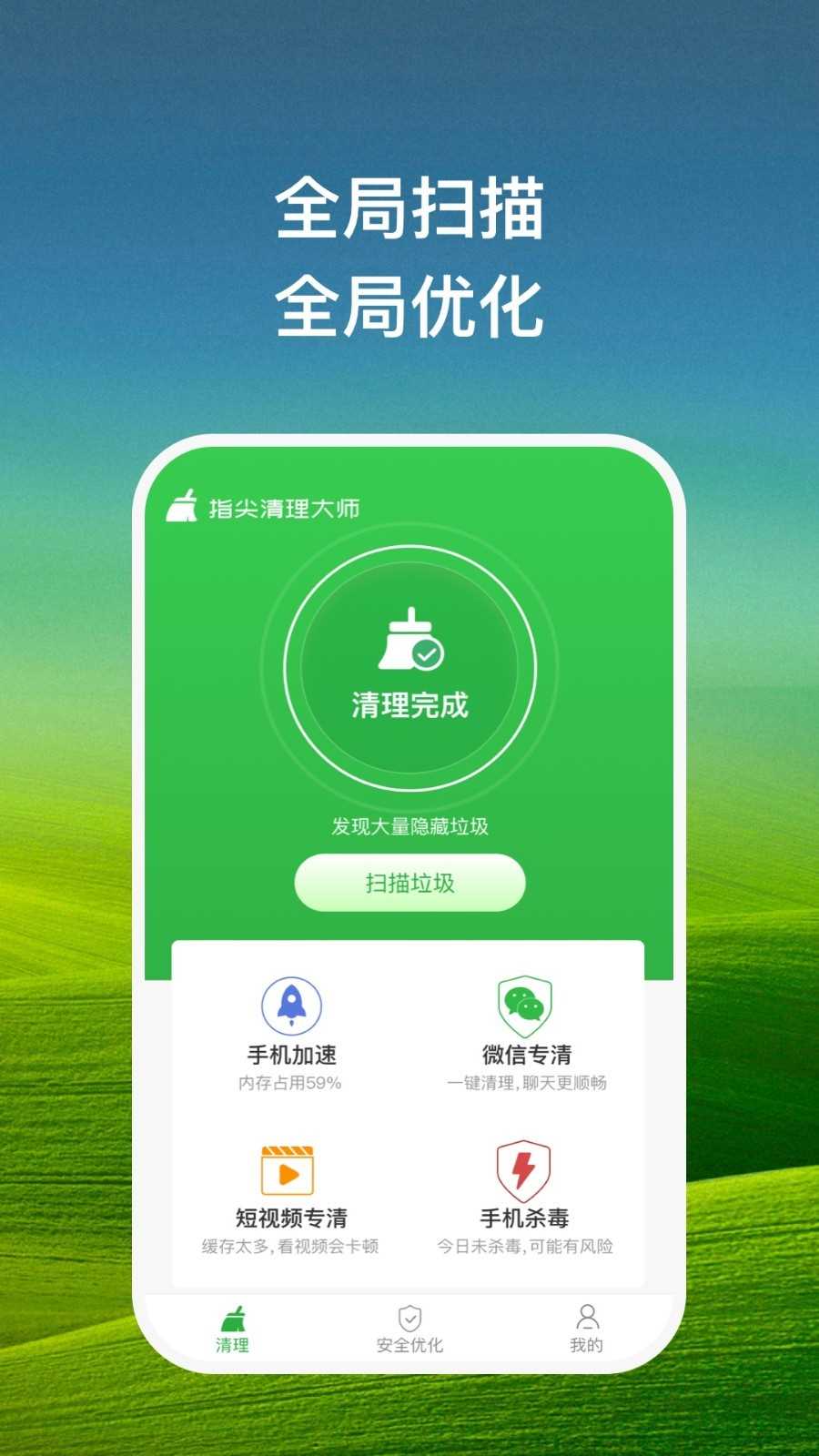Open 微信专清 via its 一键清理 link text
The height and width of the screenshot is (1456, 819).
pyautogui.click(x=531, y=1083)
